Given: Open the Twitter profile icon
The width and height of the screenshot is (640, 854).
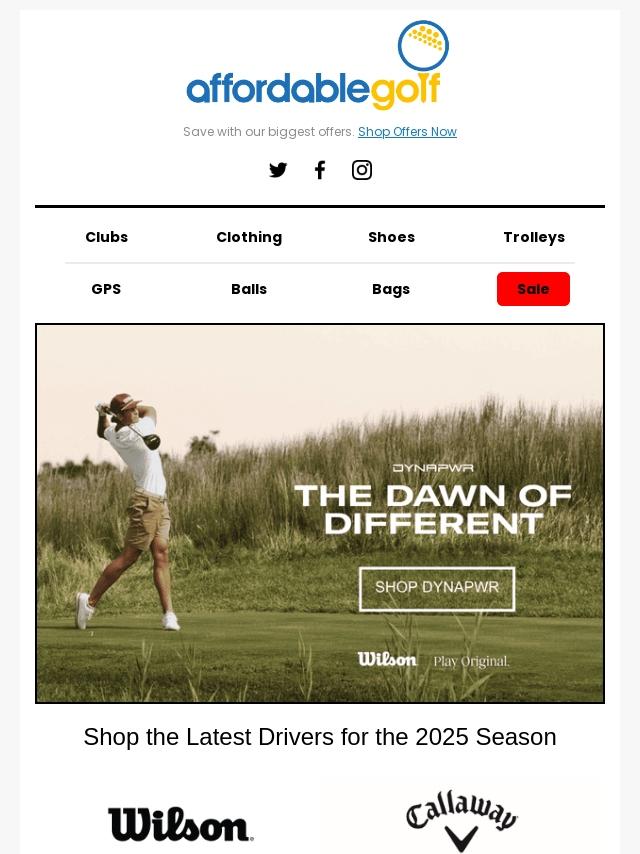Looking at the screenshot, I should point(278,170).
